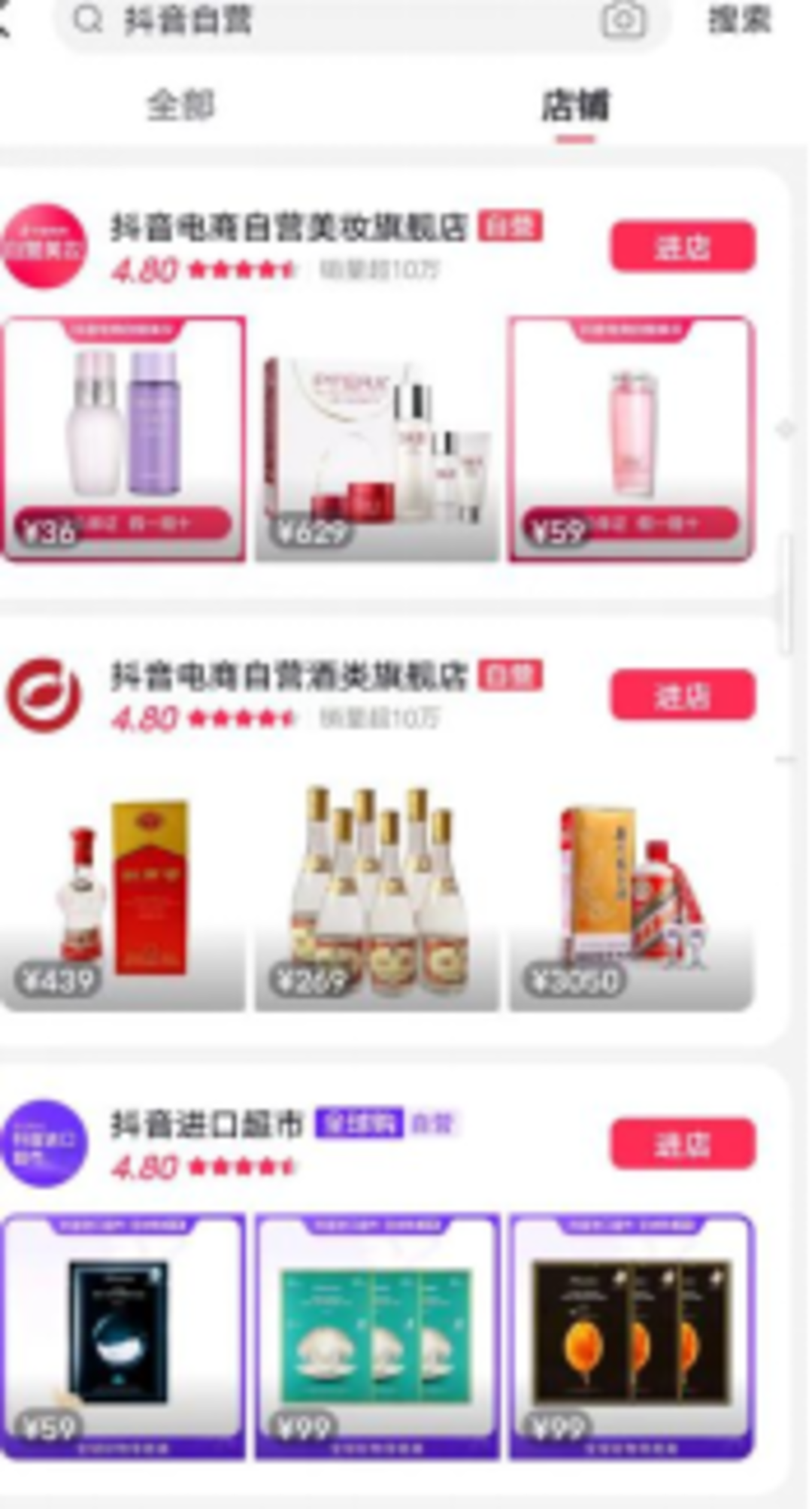Open the ¥36 beauty product
This screenshot has height=1509, width=812.
[x=123, y=439]
